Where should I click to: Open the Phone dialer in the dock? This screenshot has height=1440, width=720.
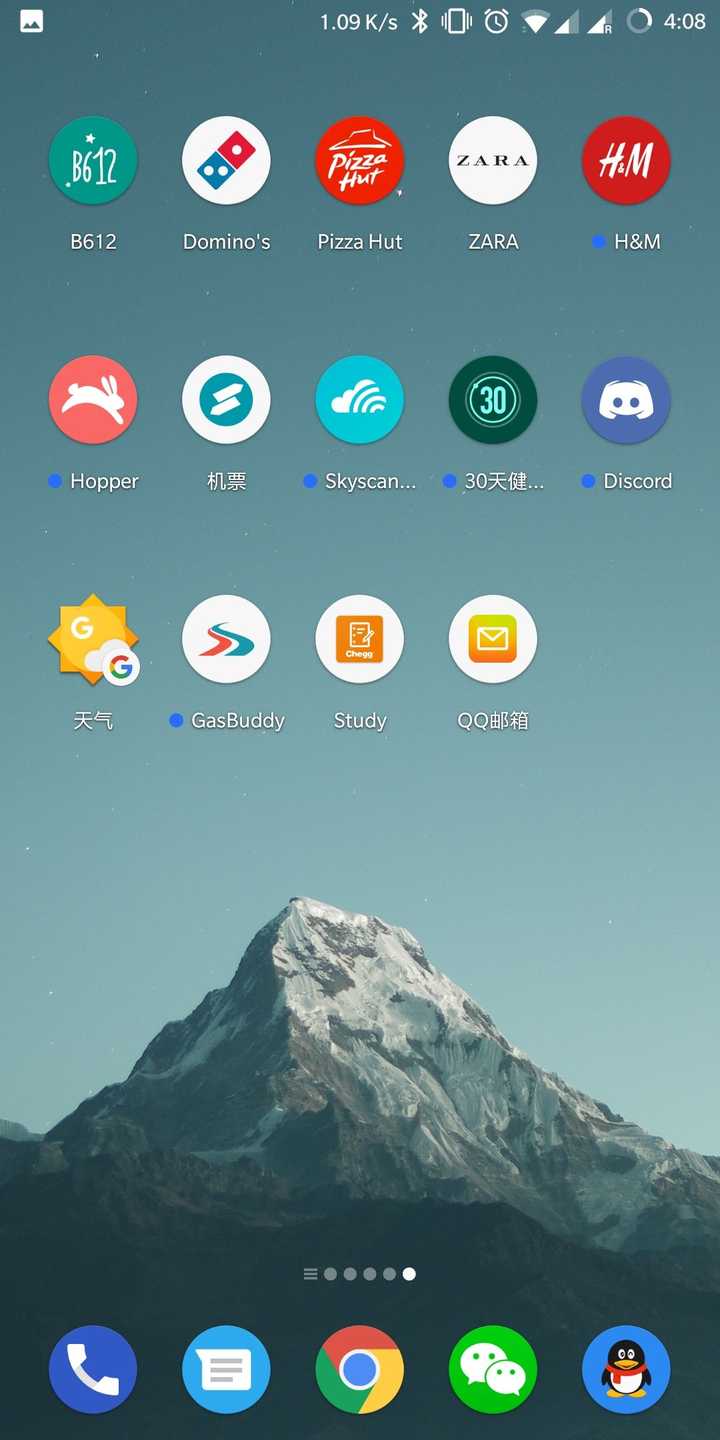tap(93, 1370)
